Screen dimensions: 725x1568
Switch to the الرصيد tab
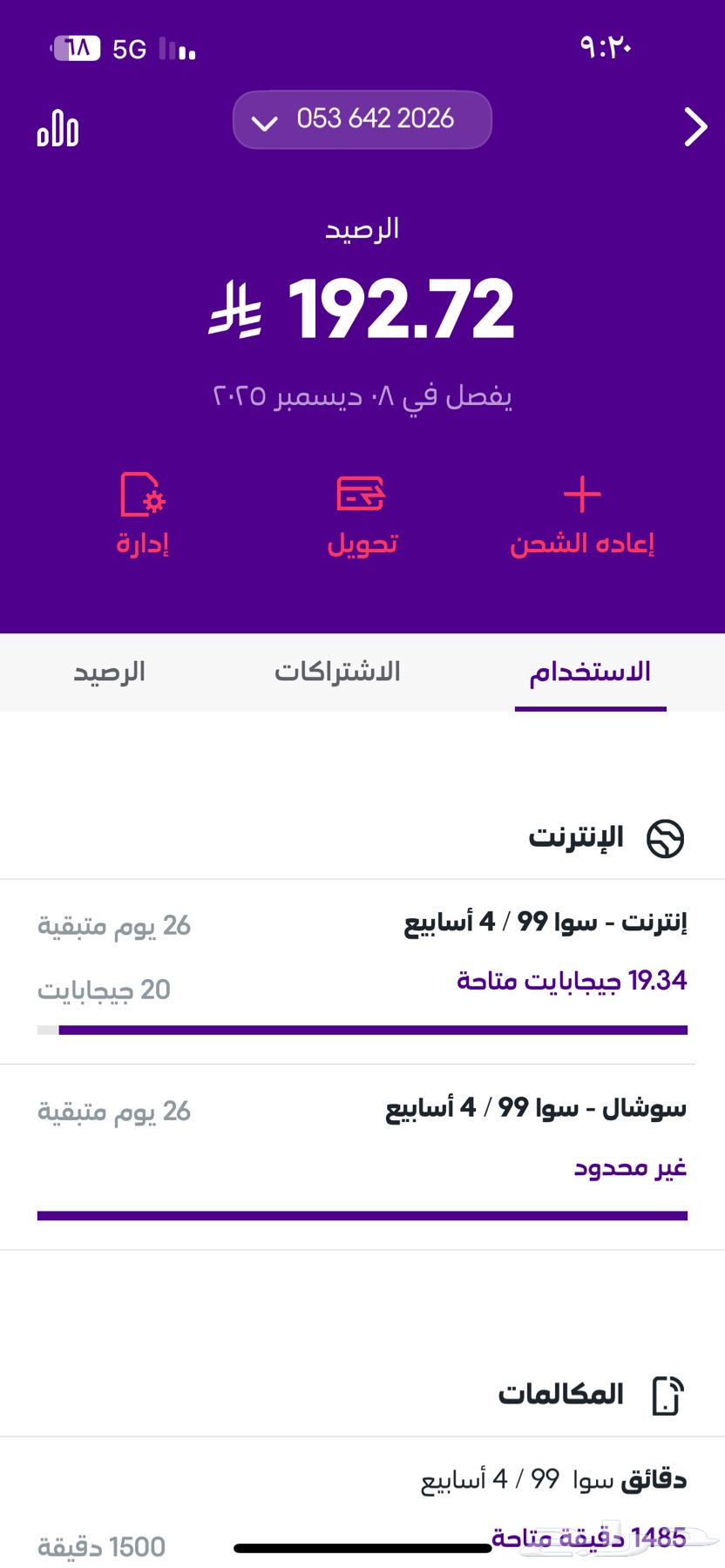108,672
